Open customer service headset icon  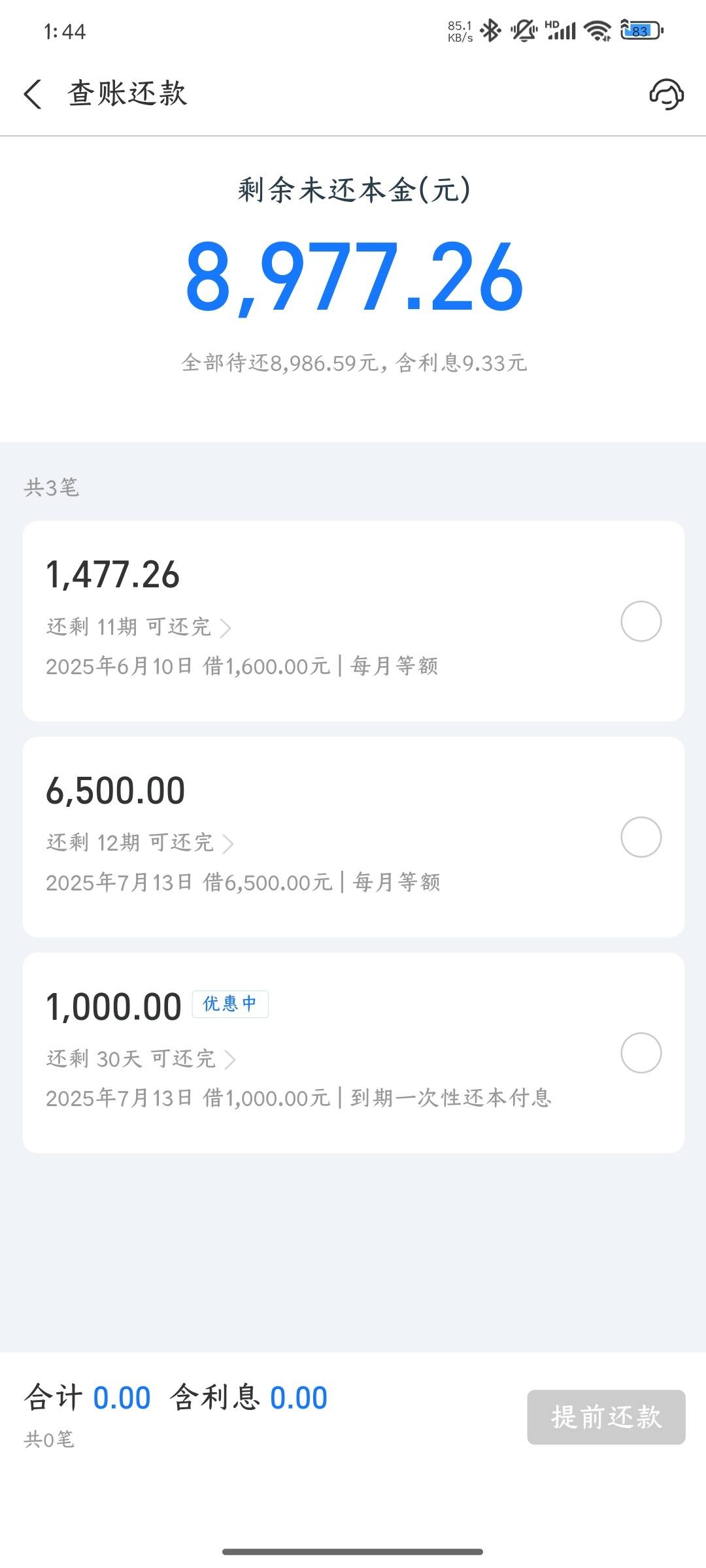[x=666, y=94]
